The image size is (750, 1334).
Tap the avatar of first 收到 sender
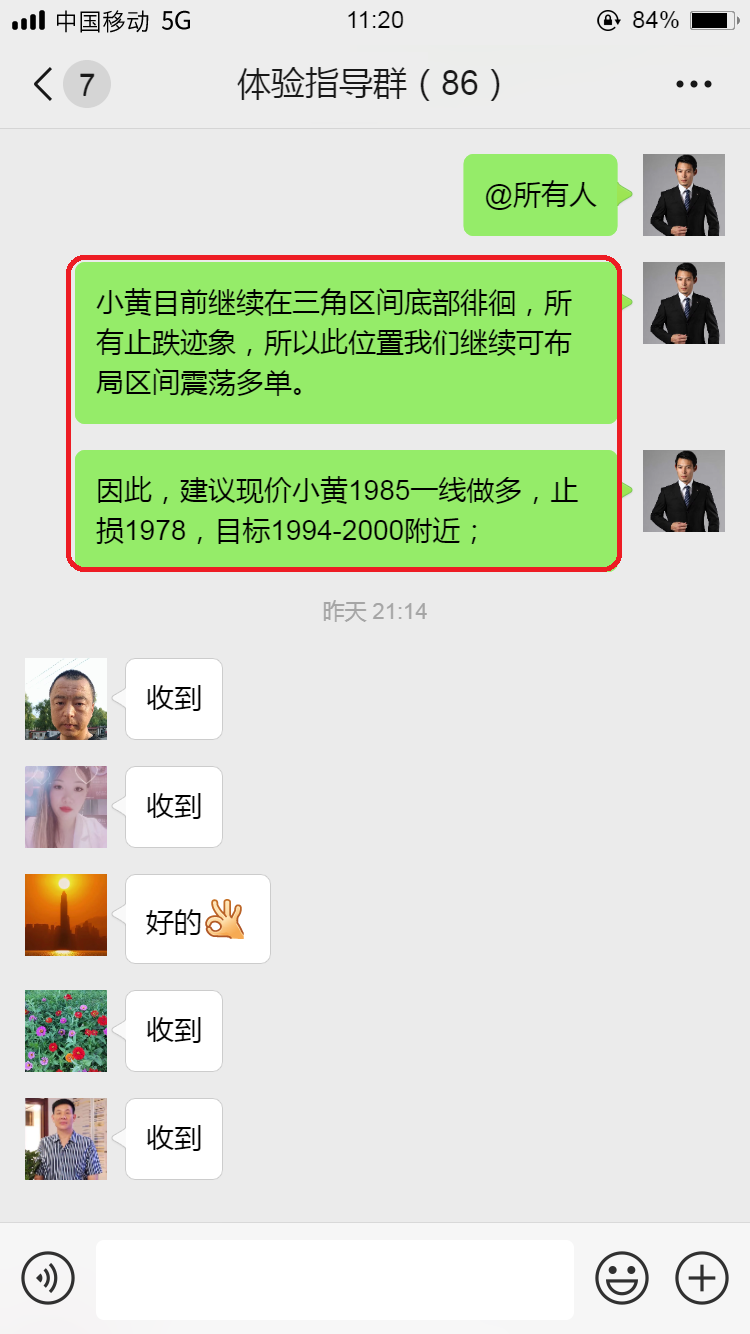[x=66, y=699]
